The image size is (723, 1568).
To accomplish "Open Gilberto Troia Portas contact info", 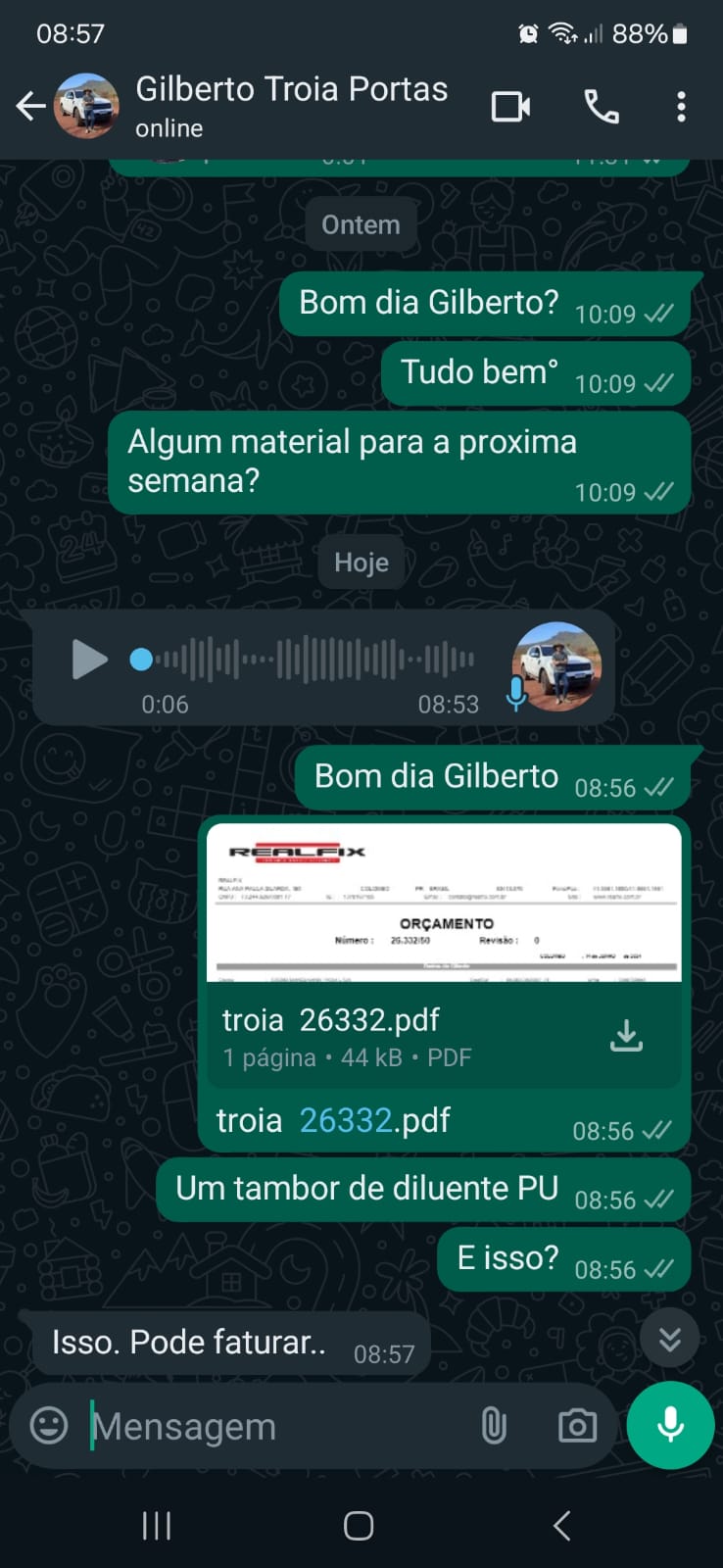I will [x=291, y=104].
